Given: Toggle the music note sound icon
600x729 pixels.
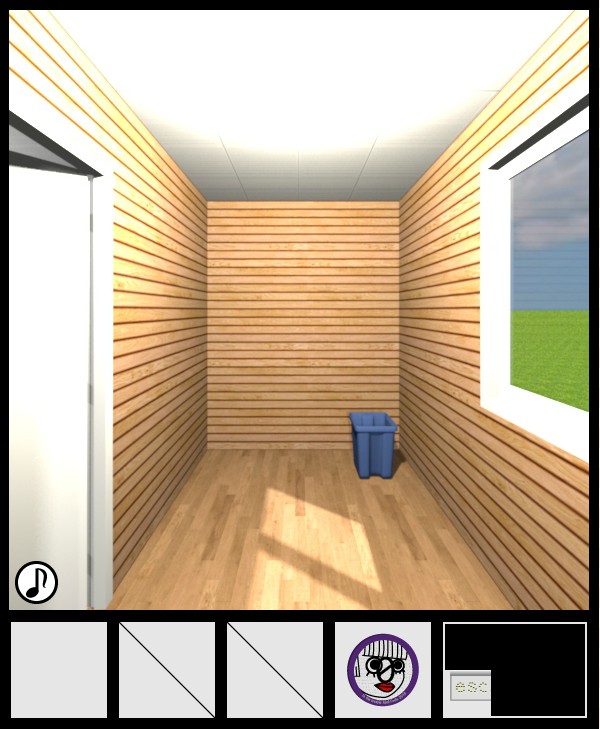Looking at the screenshot, I should pyautogui.click(x=36, y=582).
